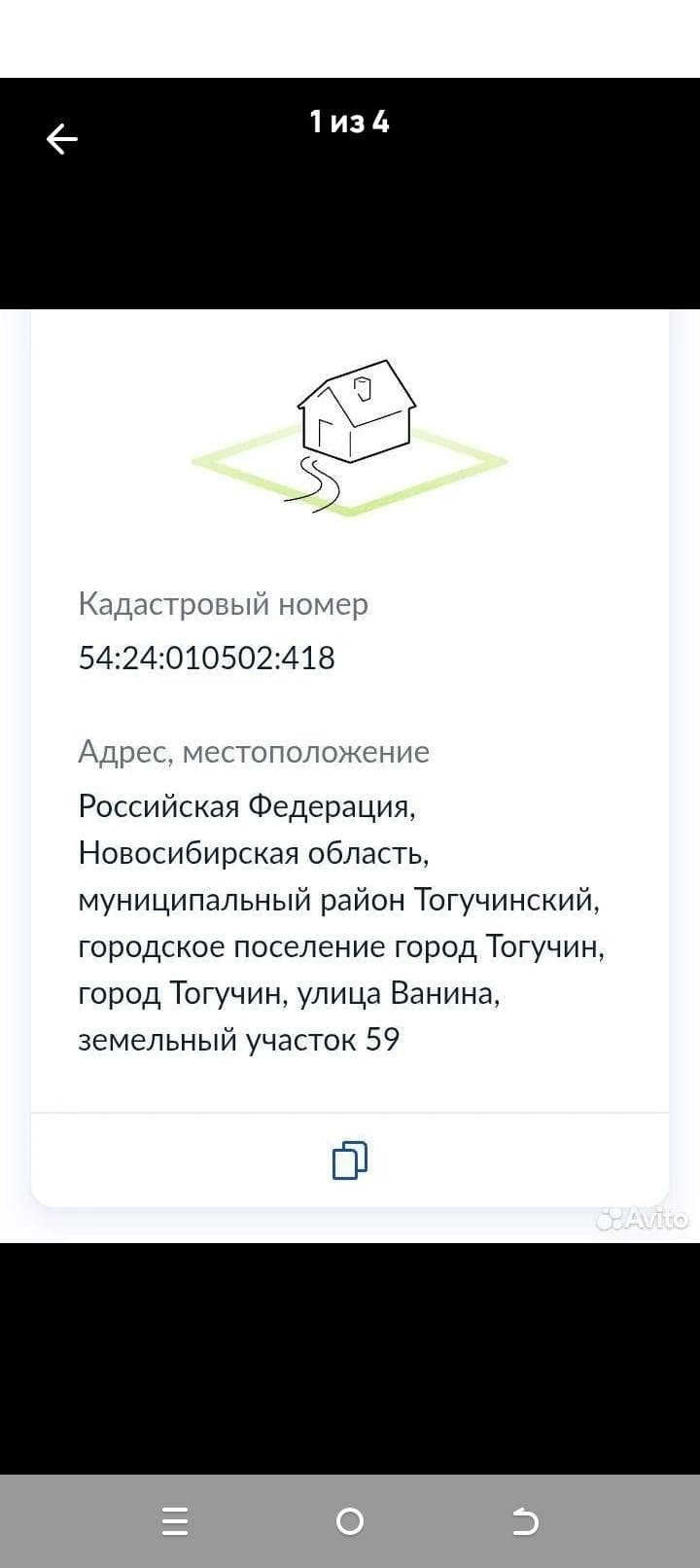Tap the system home button

350,1520
